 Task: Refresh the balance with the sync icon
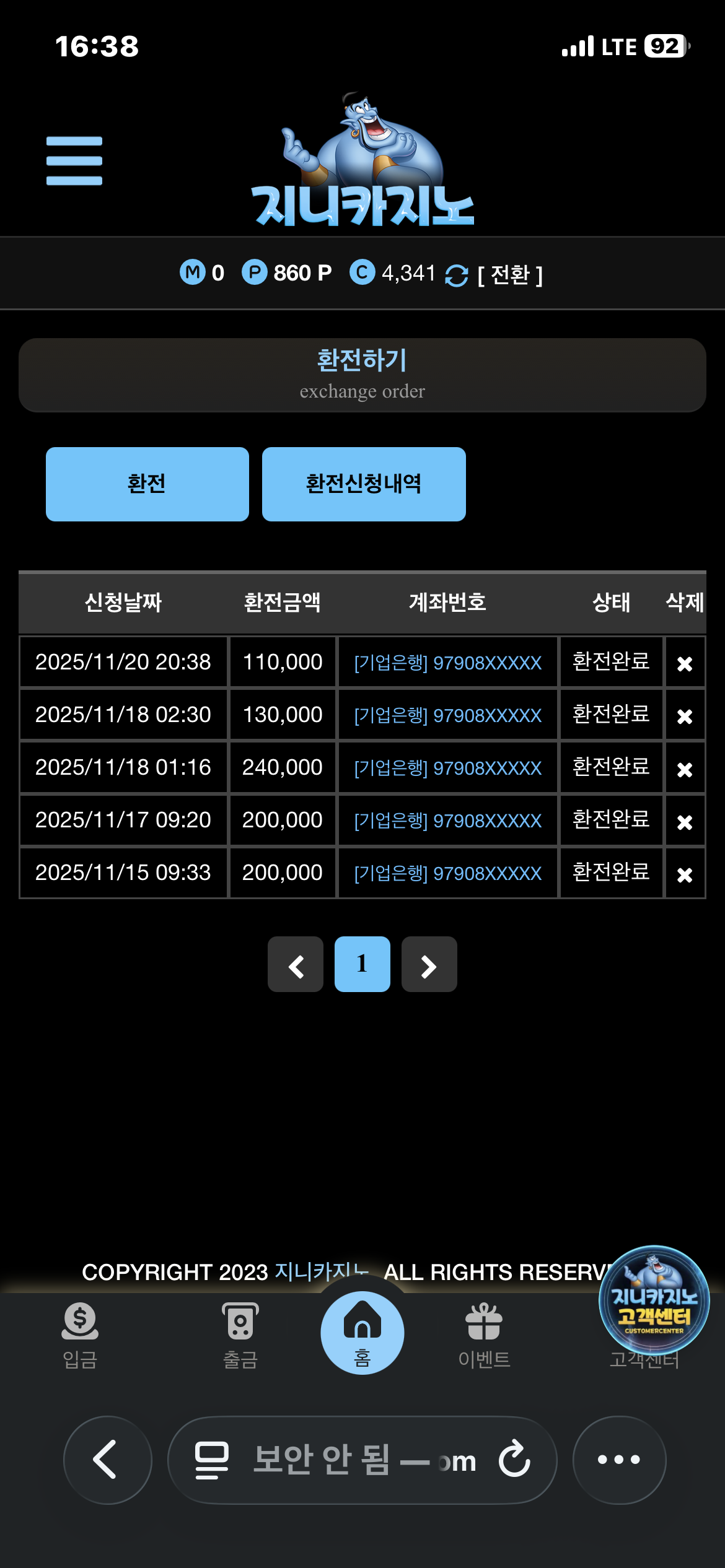(457, 275)
